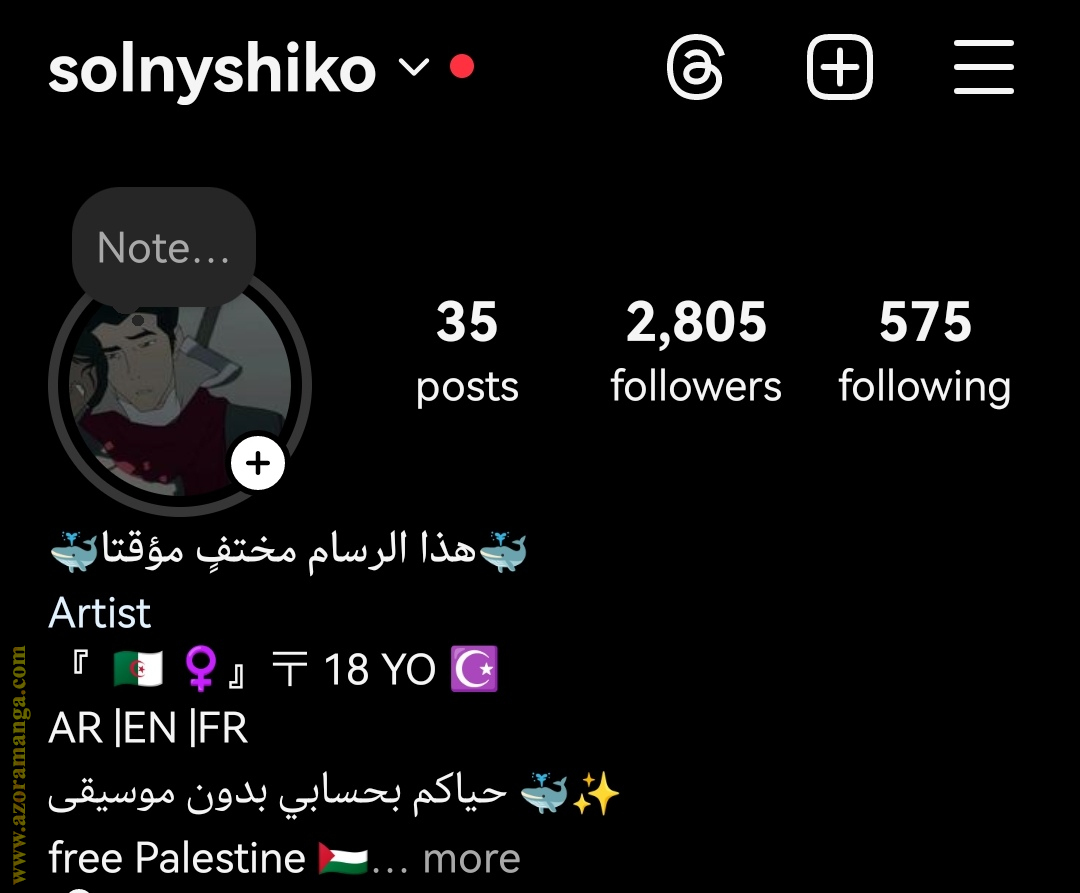Add a story with the plus badge
The image size is (1080, 893).
click(x=258, y=464)
